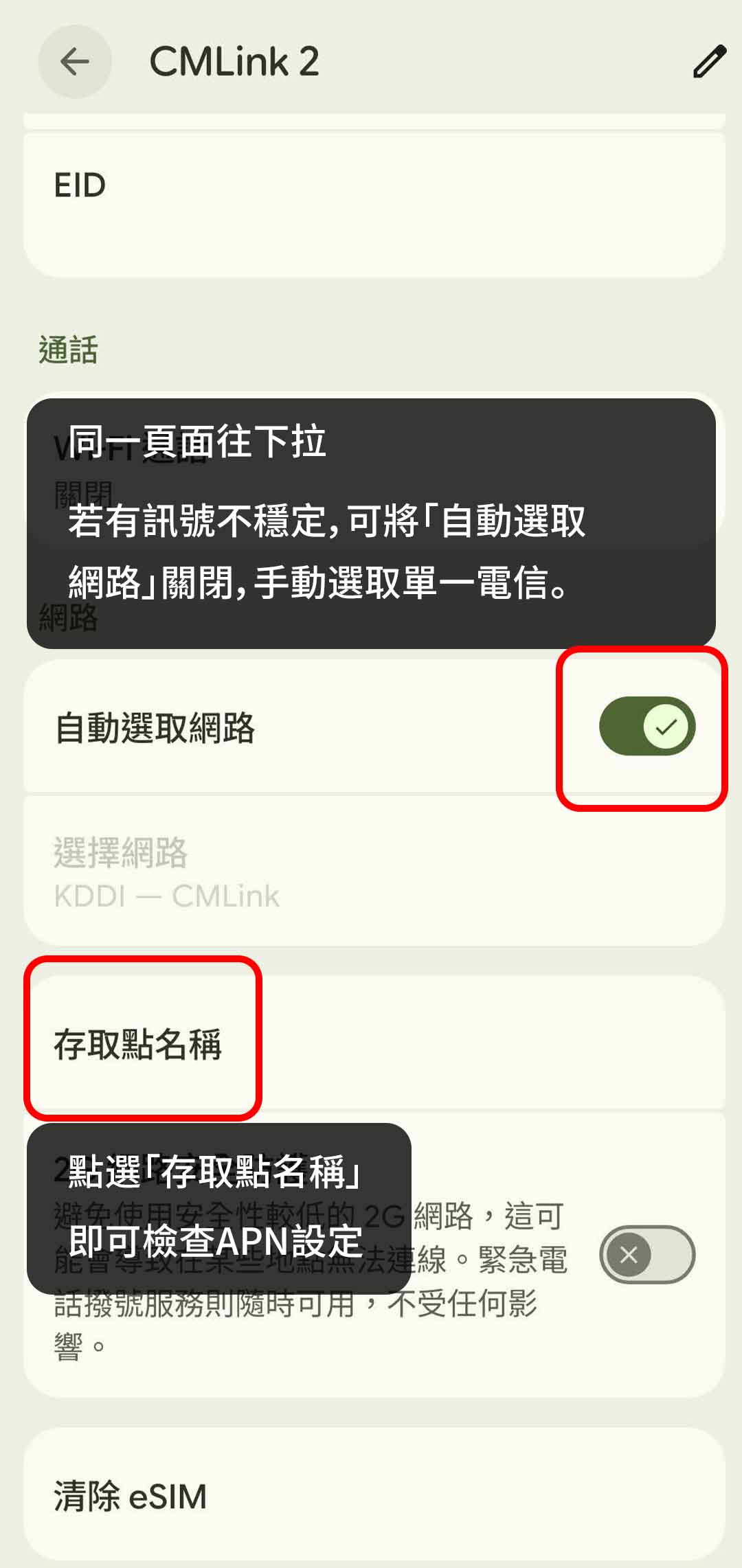Select the 通話 section header
The height and width of the screenshot is (1568, 742).
point(68,347)
